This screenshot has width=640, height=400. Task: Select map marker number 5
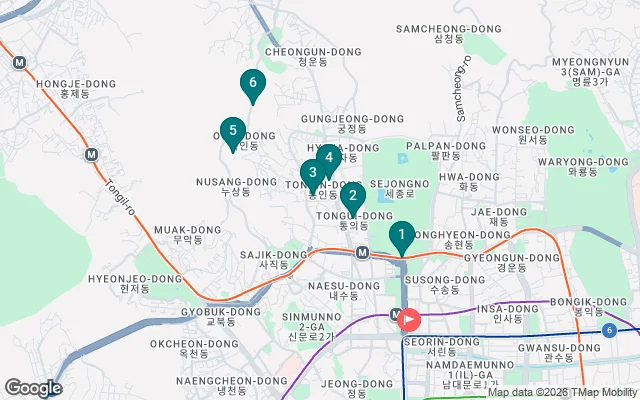coord(232,131)
